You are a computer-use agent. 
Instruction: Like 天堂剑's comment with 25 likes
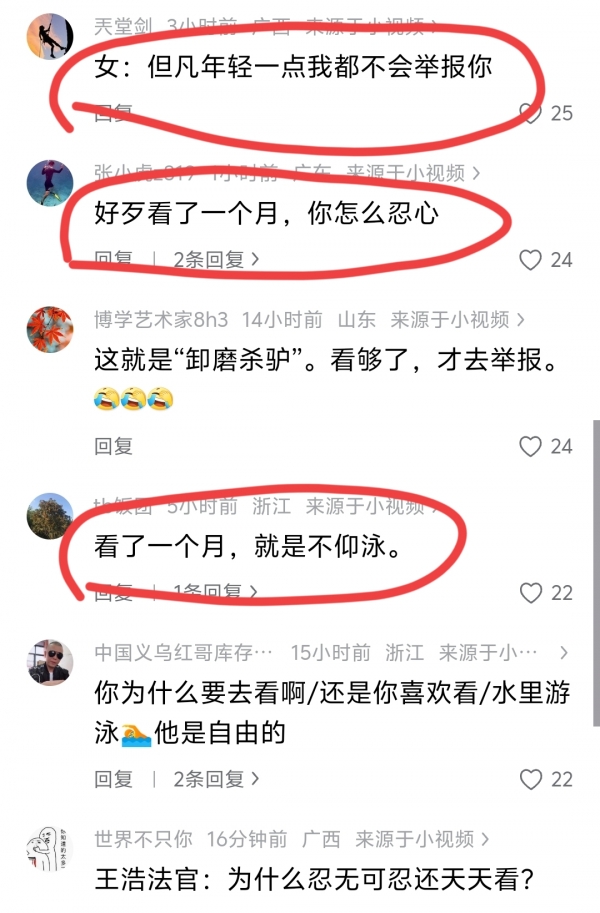tap(529, 113)
